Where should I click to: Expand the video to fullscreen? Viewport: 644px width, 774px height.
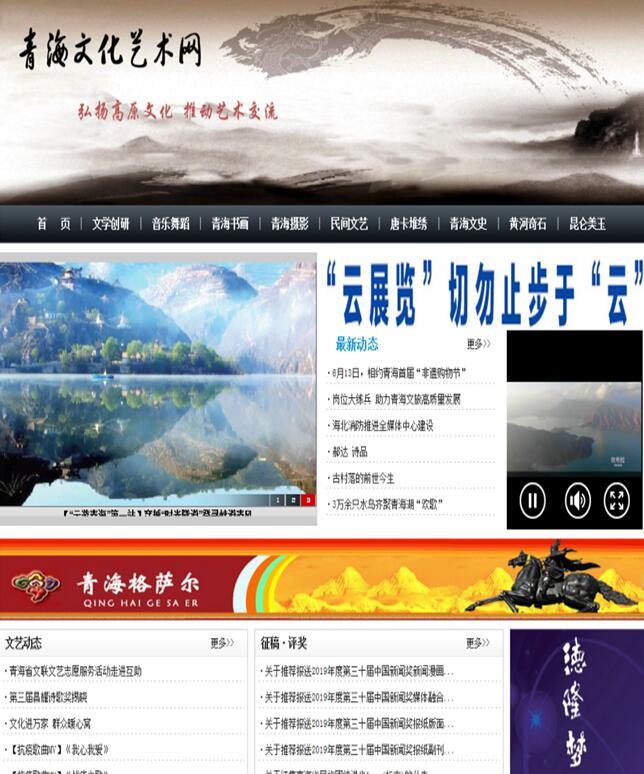coord(617,499)
